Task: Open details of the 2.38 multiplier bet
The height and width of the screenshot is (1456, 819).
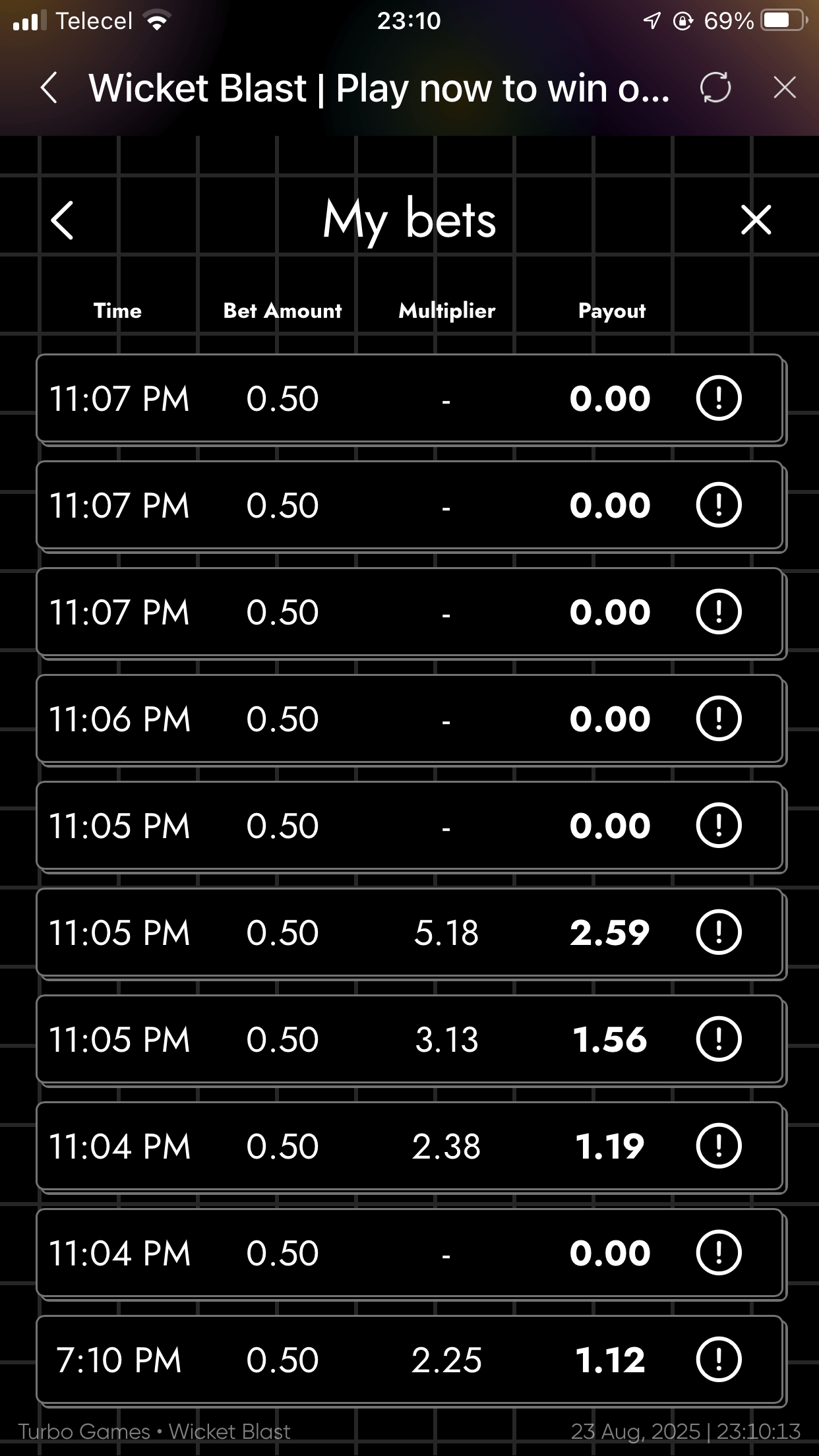Action: 719,1146
